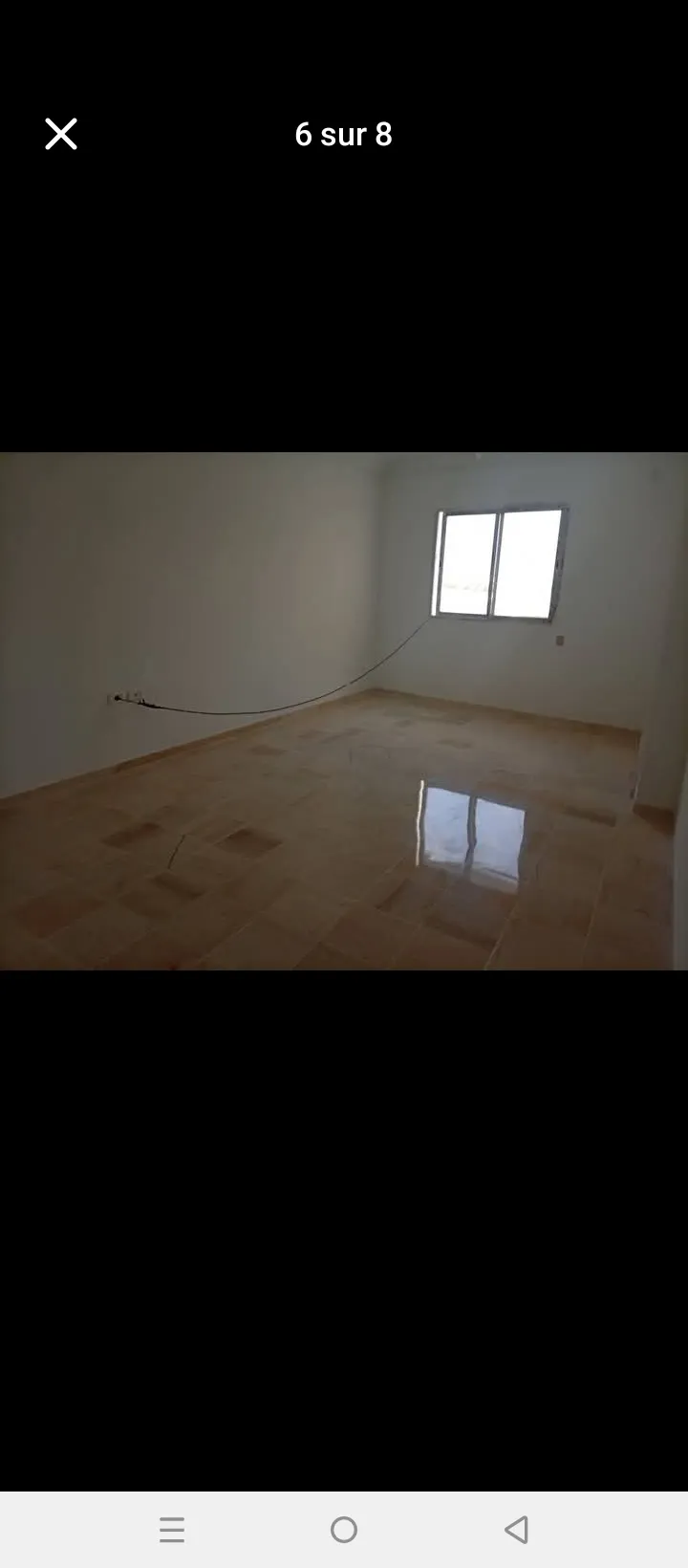688x1568 pixels.
Task: Close the photo viewer
Action: (61, 134)
